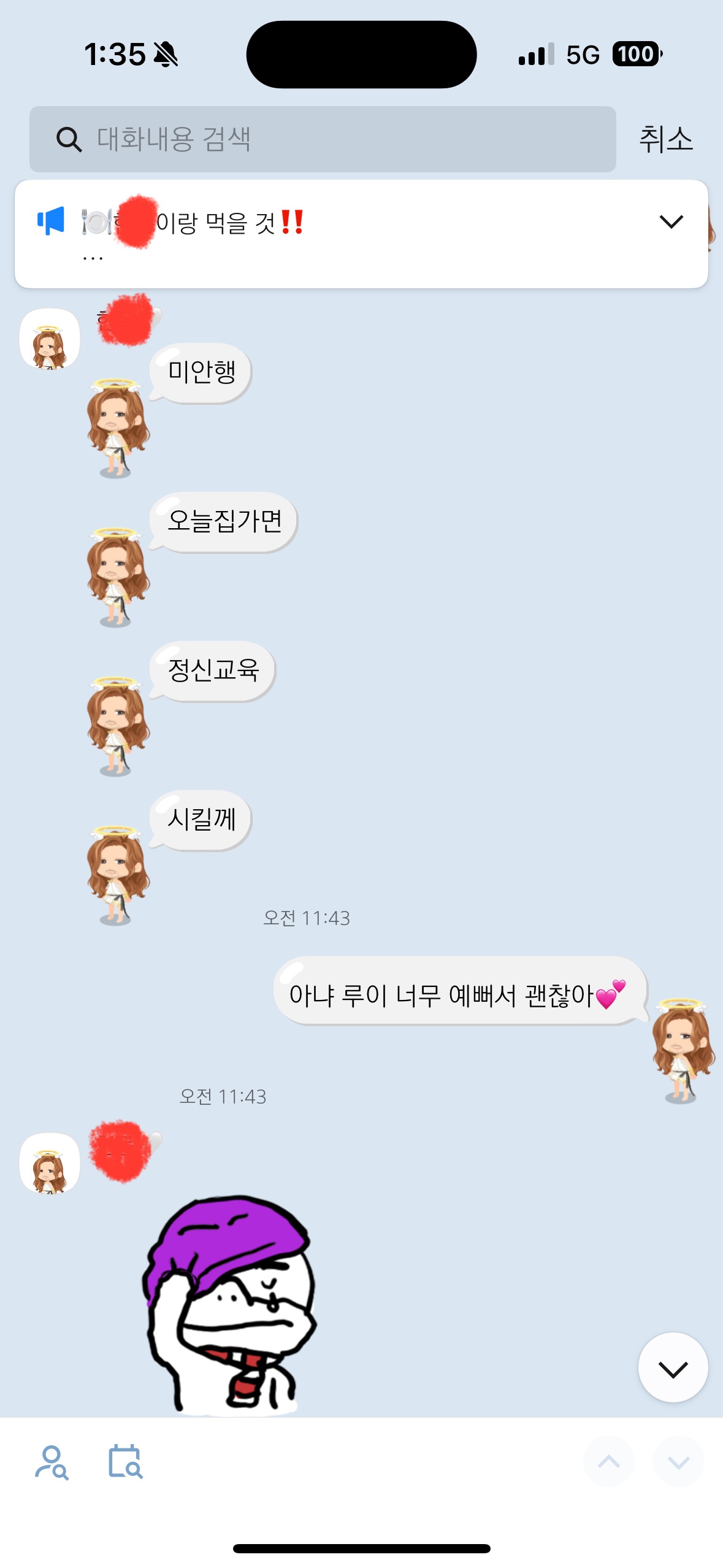The height and width of the screenshot is (1568, 723).
Task: Open the sender's profile picture above the sticker
Action: point(50,1163)
